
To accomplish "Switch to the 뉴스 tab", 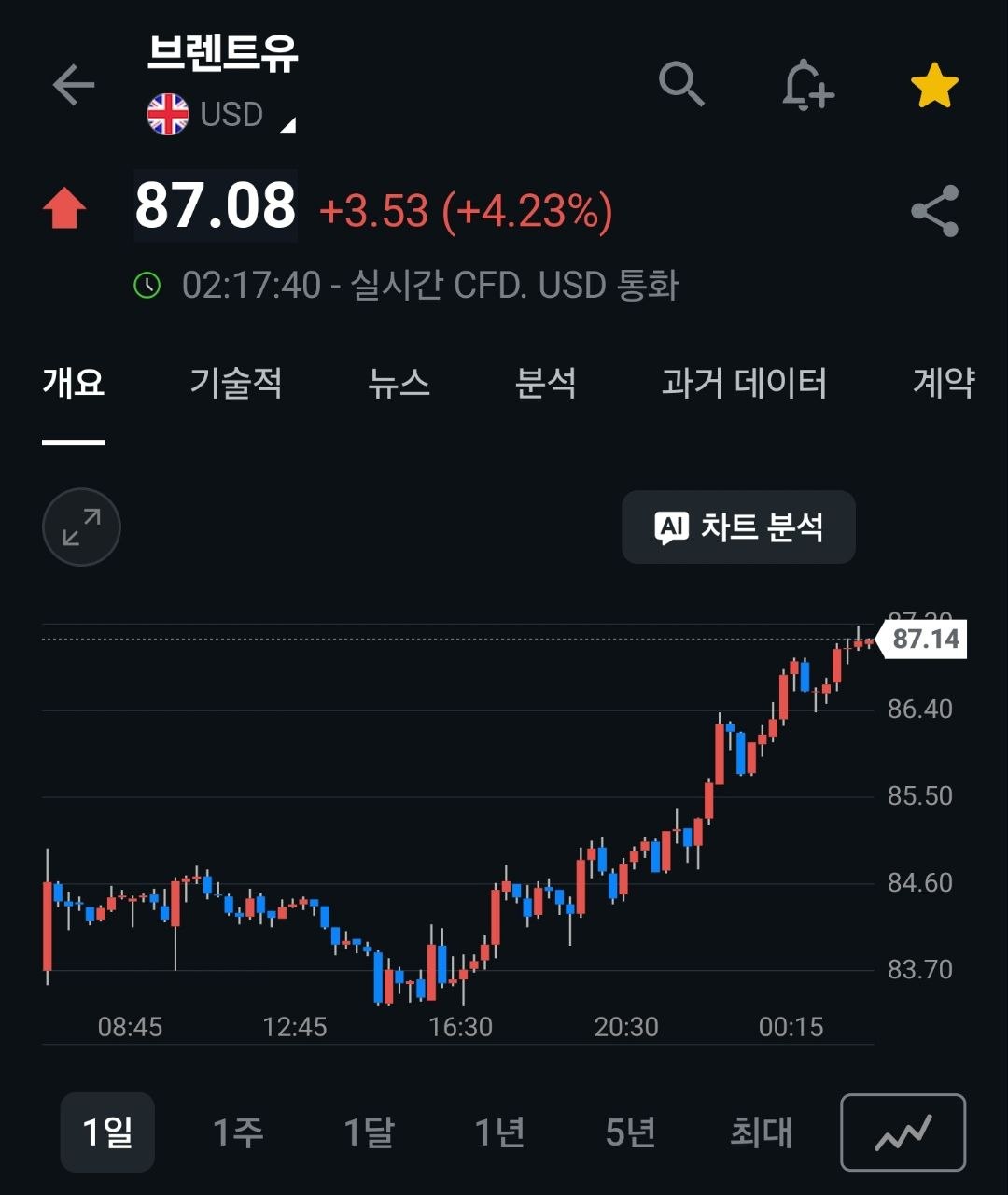I will tap(399, 383).
